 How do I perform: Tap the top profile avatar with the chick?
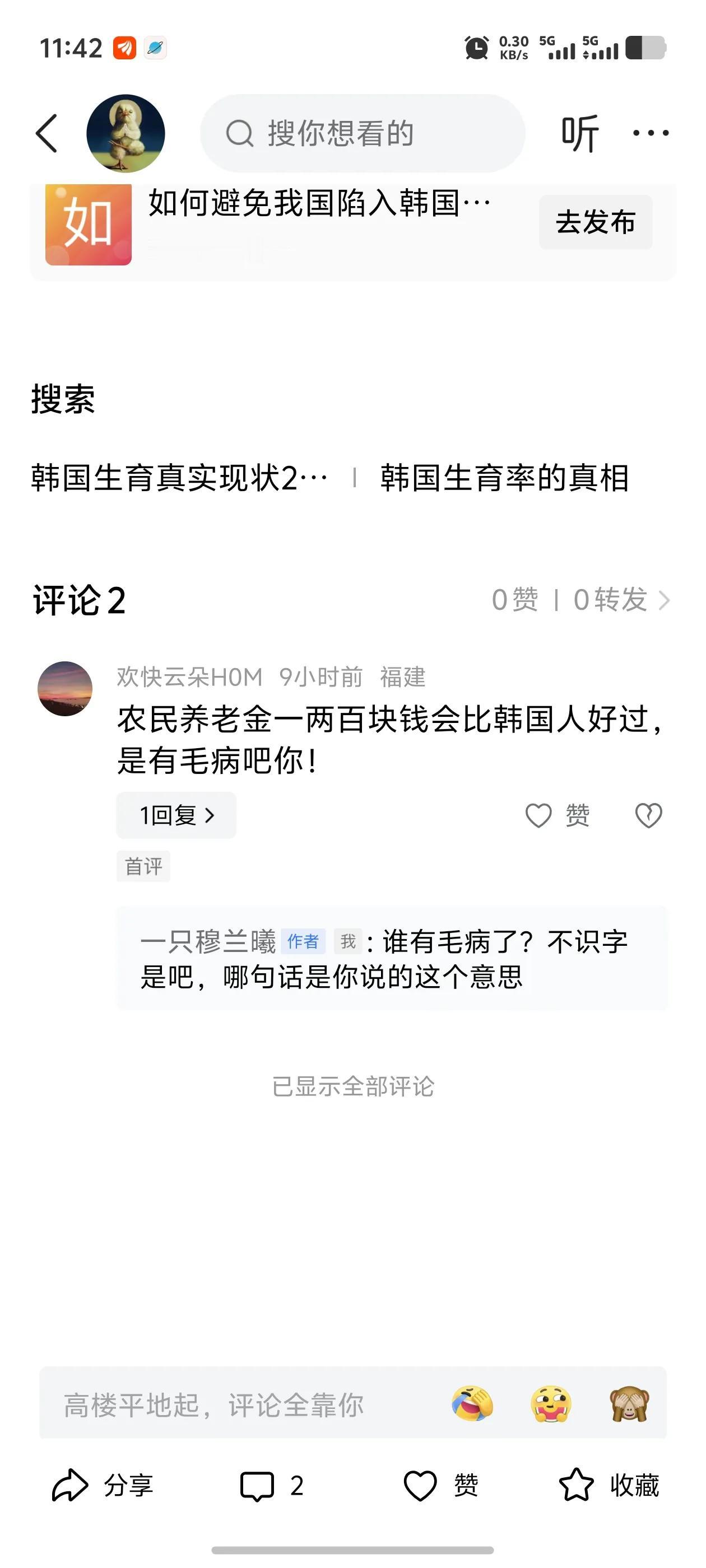coord(127,133)
